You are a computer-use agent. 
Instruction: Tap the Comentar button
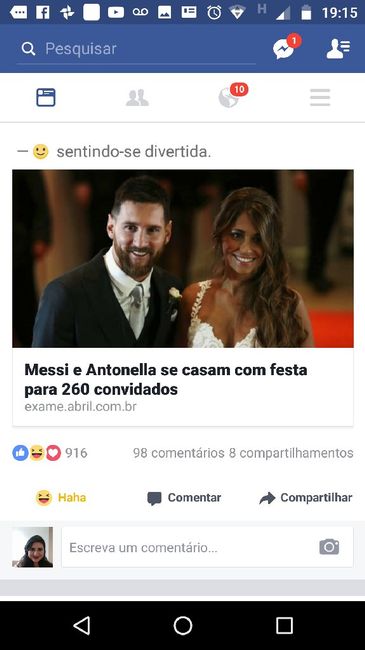[184, 498]
